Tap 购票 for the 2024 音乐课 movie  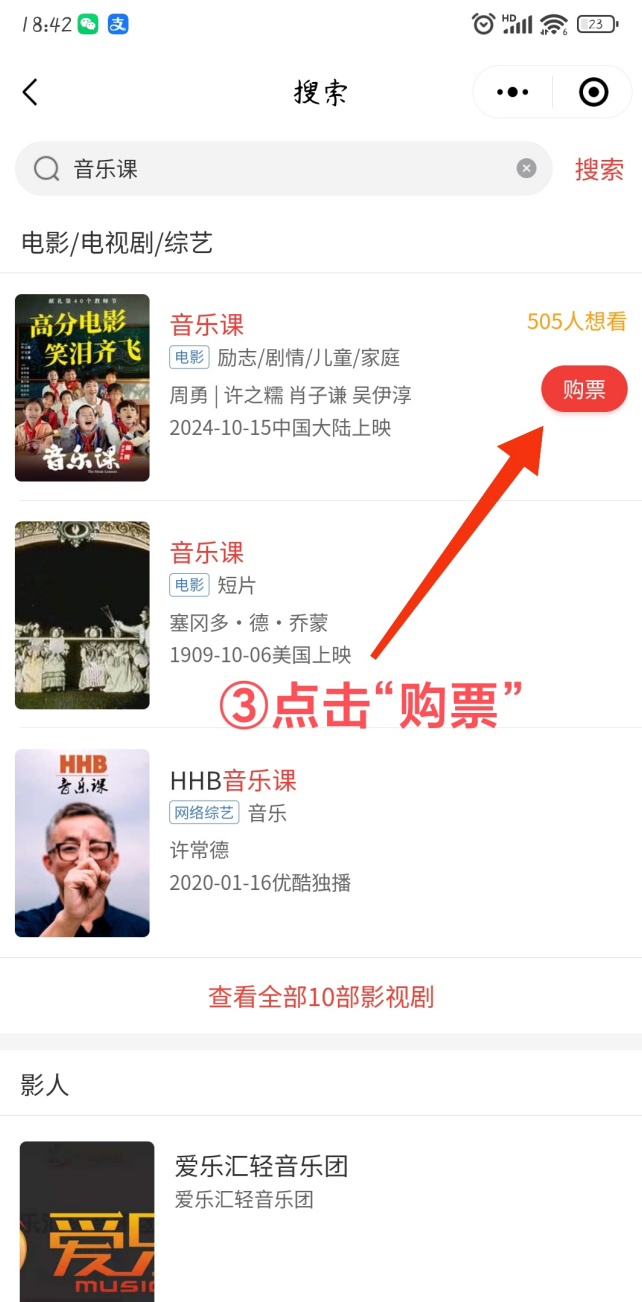(x=584, y=389)
